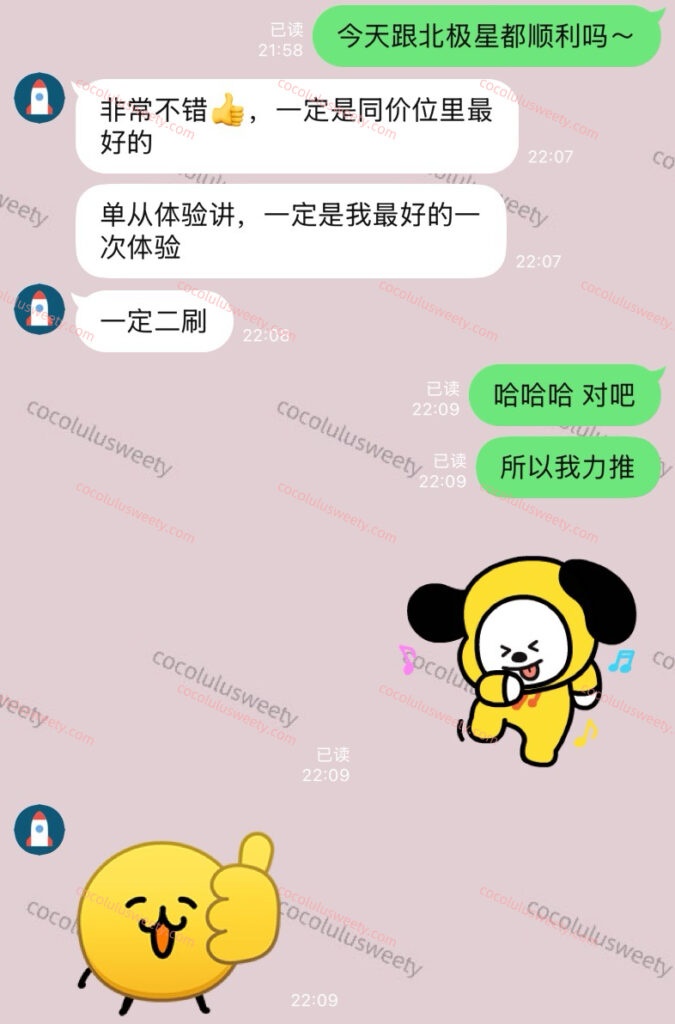Open the sender's rocket avatar beside 非常不错 message
The image size is (675, 1024).
pos(40,98)
